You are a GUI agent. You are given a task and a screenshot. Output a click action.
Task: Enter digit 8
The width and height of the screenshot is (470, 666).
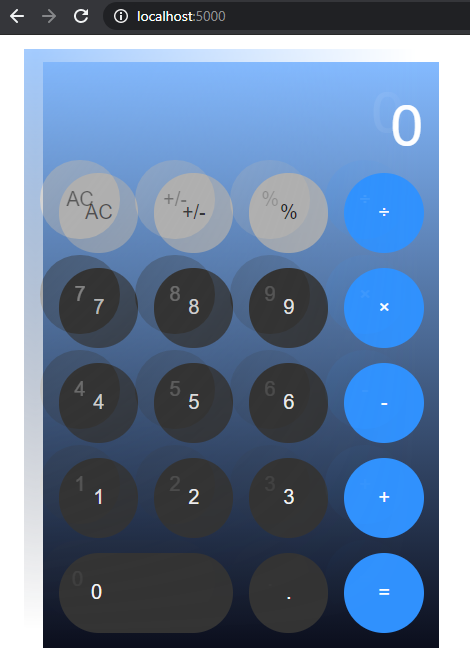click(x=193, y=308)
